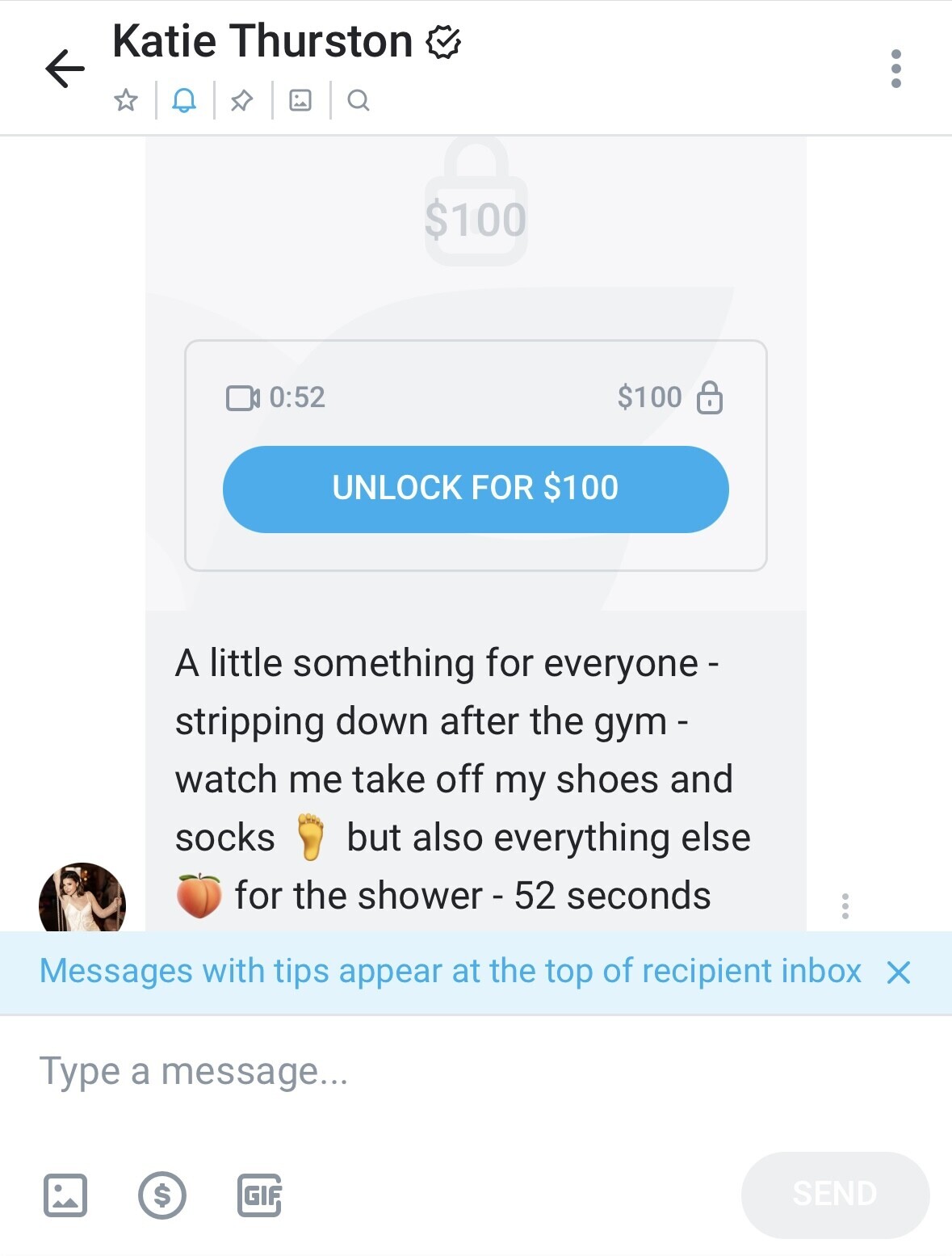Tap the SEND button

(x=835, y=1195)
